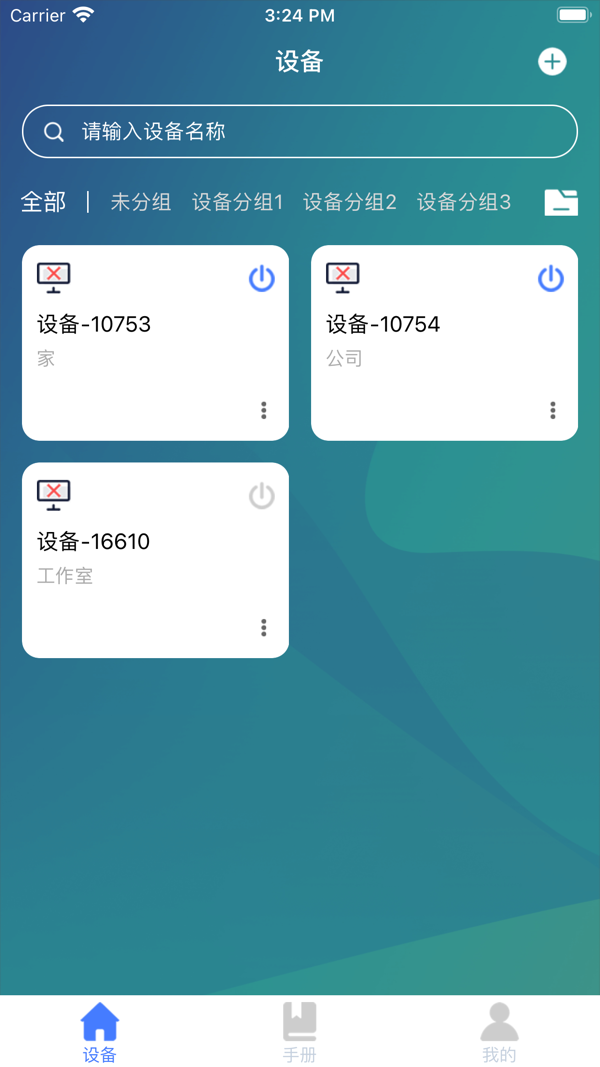Viewport: 600px width, 1067px height.
Task: Show devices in 设备分组2
Action: click(350, 202)
